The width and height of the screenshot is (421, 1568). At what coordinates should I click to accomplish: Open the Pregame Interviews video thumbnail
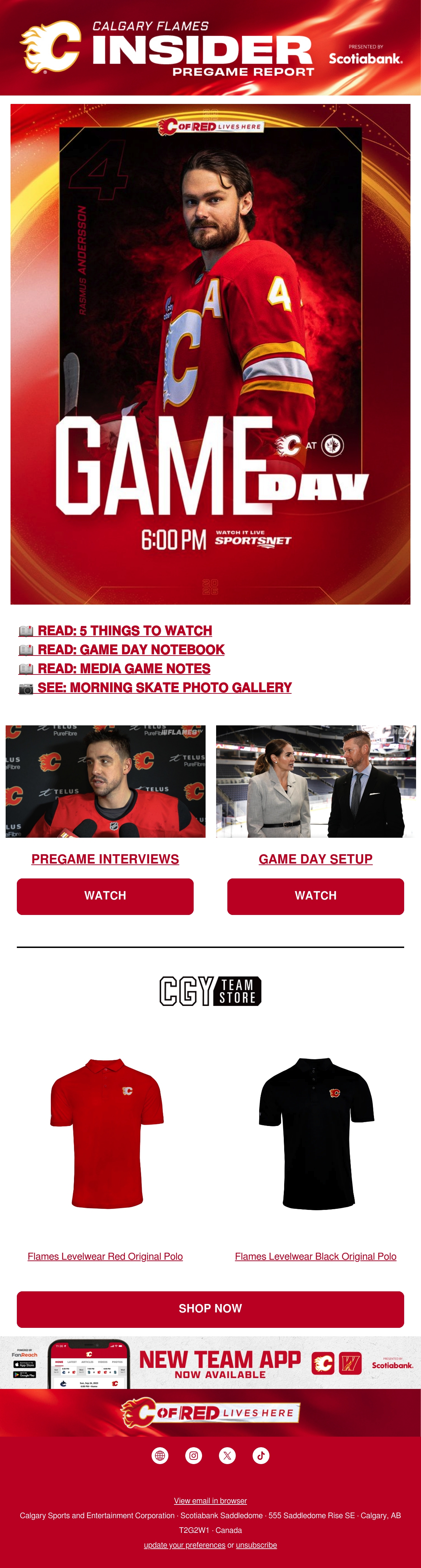105,781
